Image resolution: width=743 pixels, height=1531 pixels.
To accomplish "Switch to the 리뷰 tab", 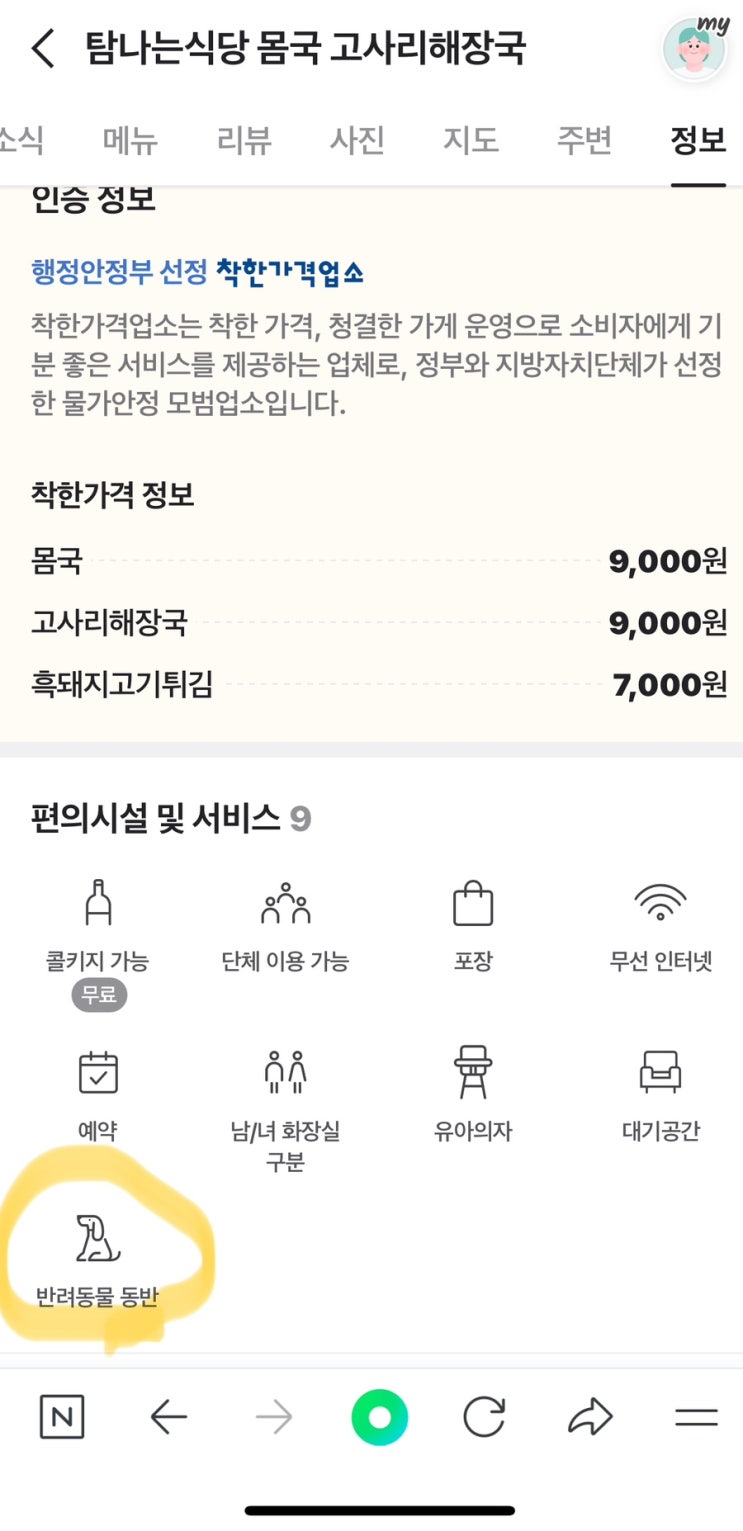I will coord(244,141).
